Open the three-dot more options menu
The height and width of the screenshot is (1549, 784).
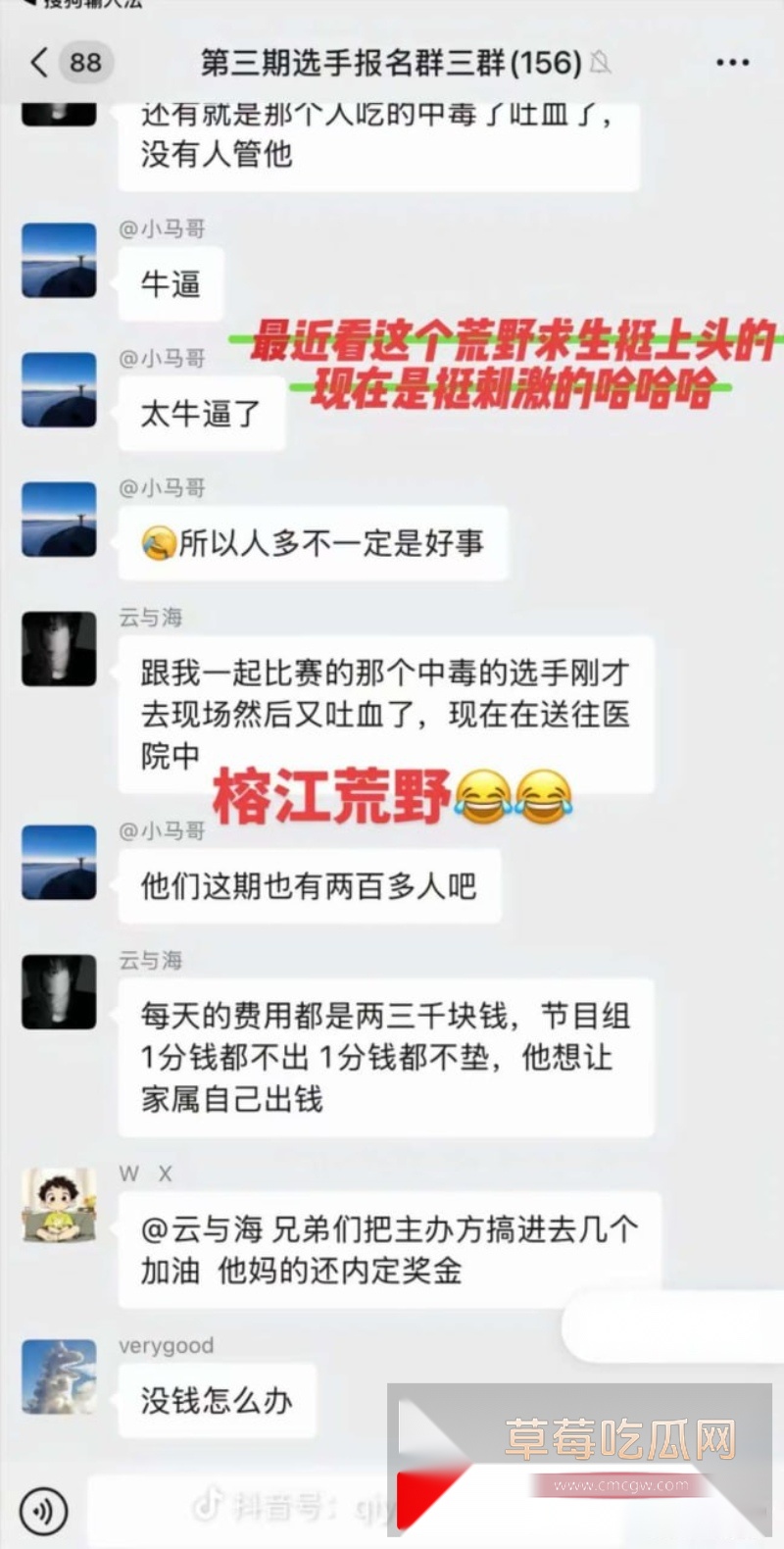[732, 62]
